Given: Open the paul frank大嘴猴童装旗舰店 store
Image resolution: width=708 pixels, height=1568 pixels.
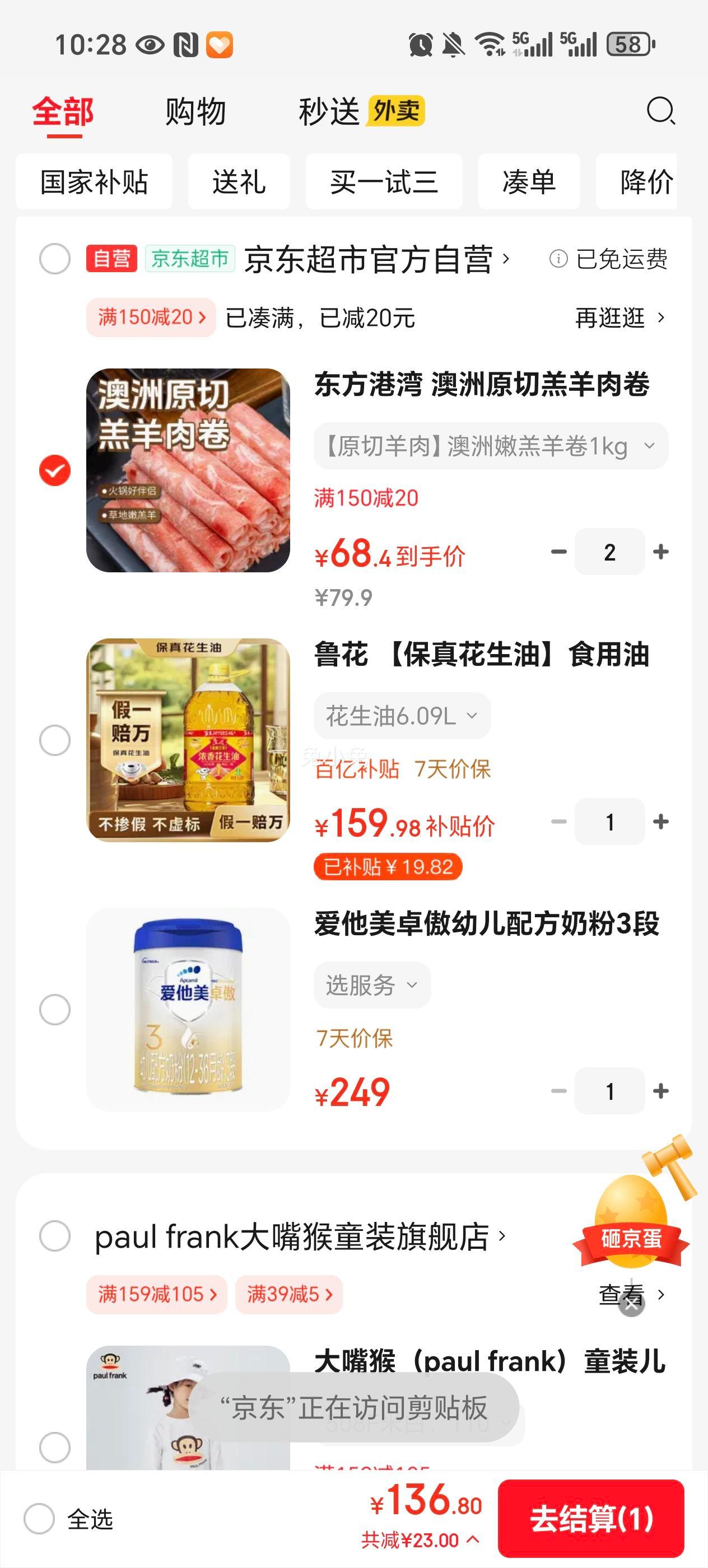Looking at the screenshot, I should (292, 1237).
